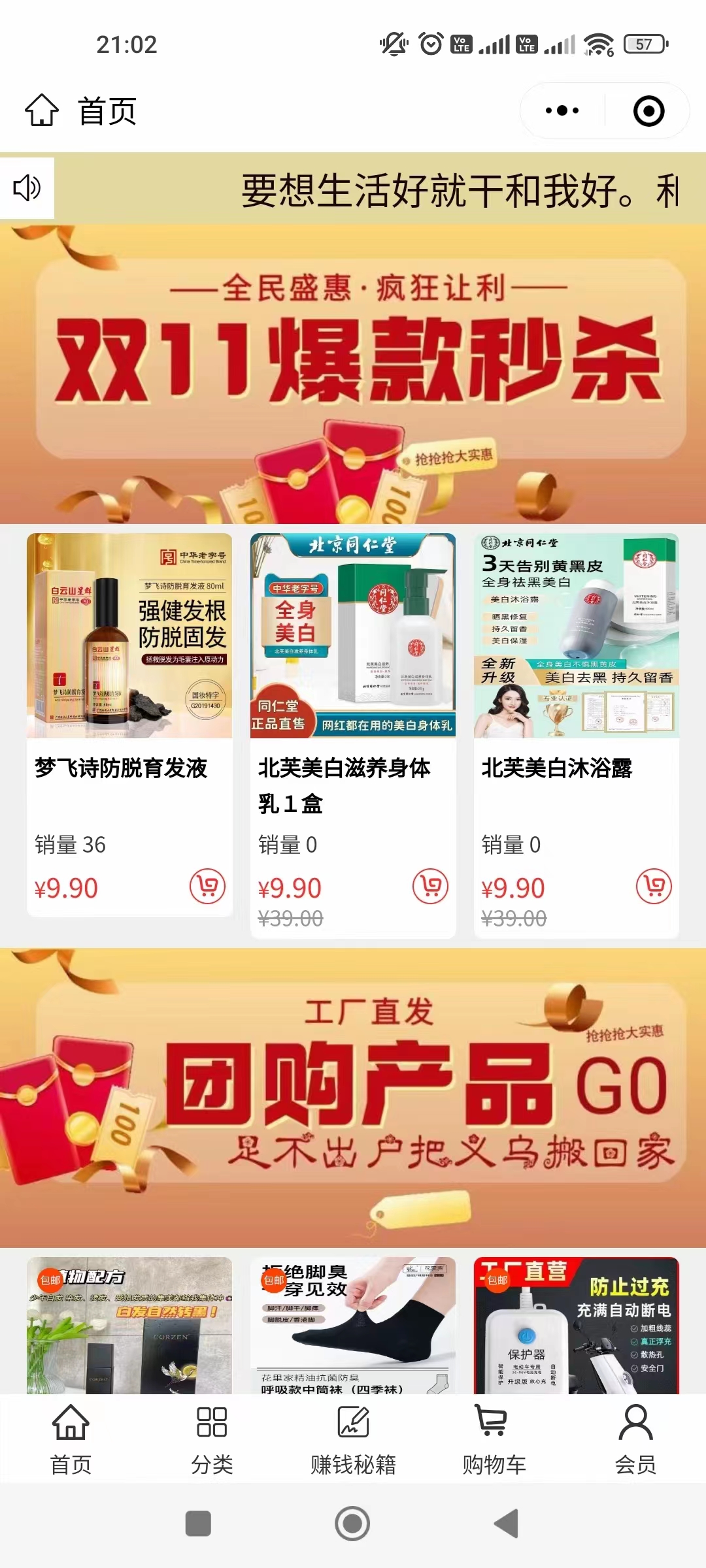706x1568 pixels.
Task: Open the mini program three-dot menu
Action: (x=562, y=110)
